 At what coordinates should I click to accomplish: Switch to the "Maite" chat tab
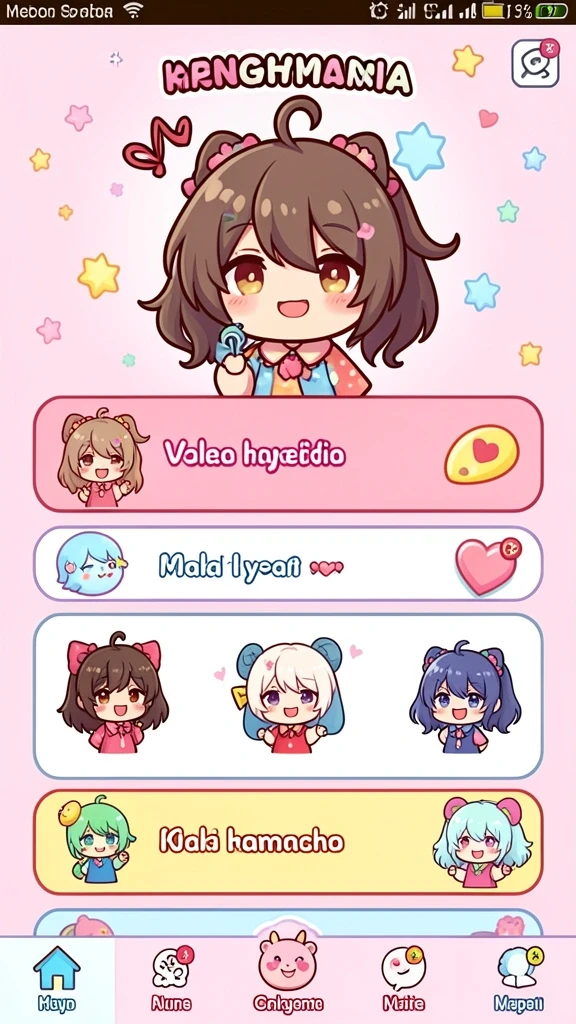(x=404, y=979)
